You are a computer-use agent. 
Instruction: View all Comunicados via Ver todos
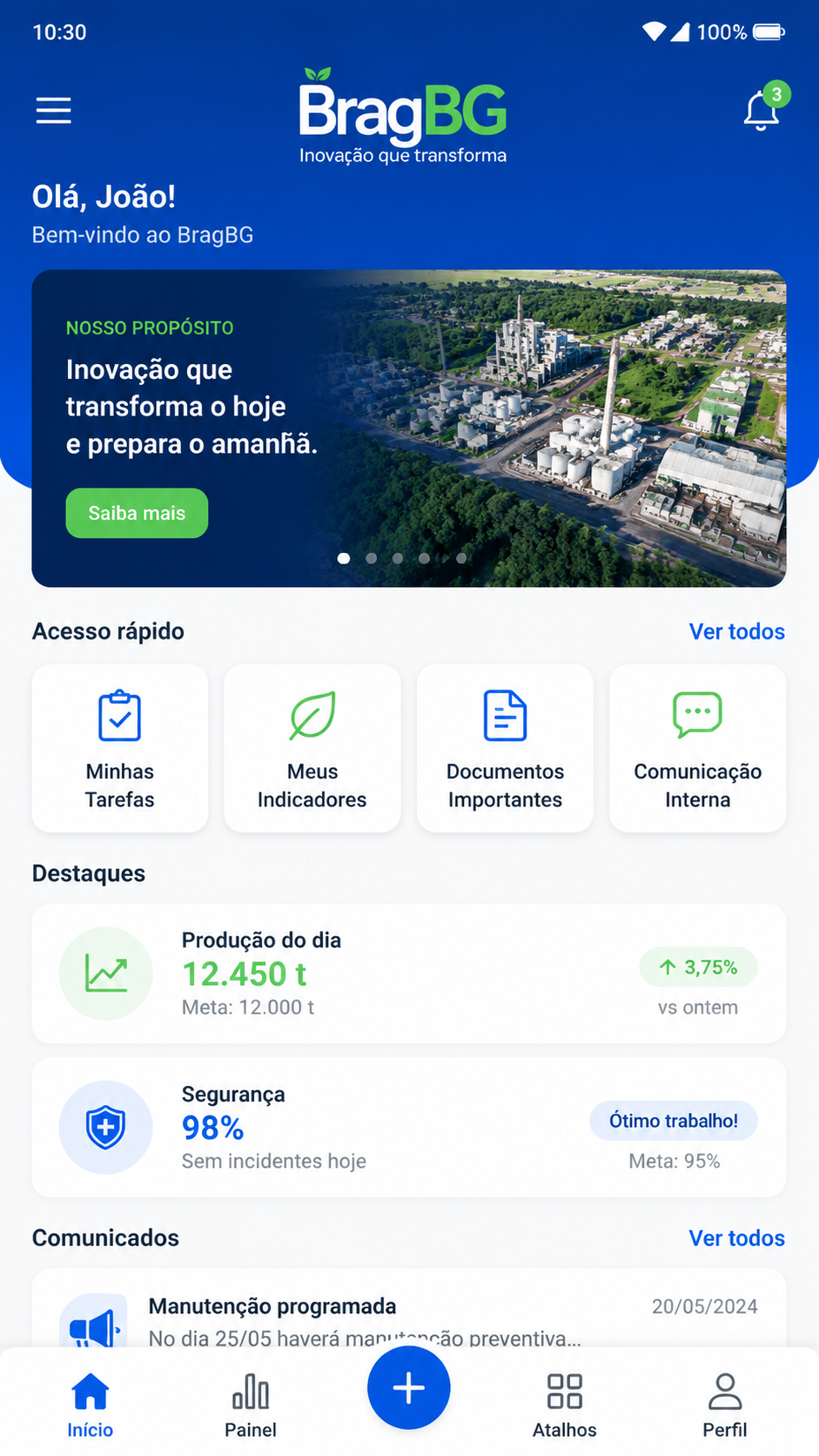[x=736, y=1238]
